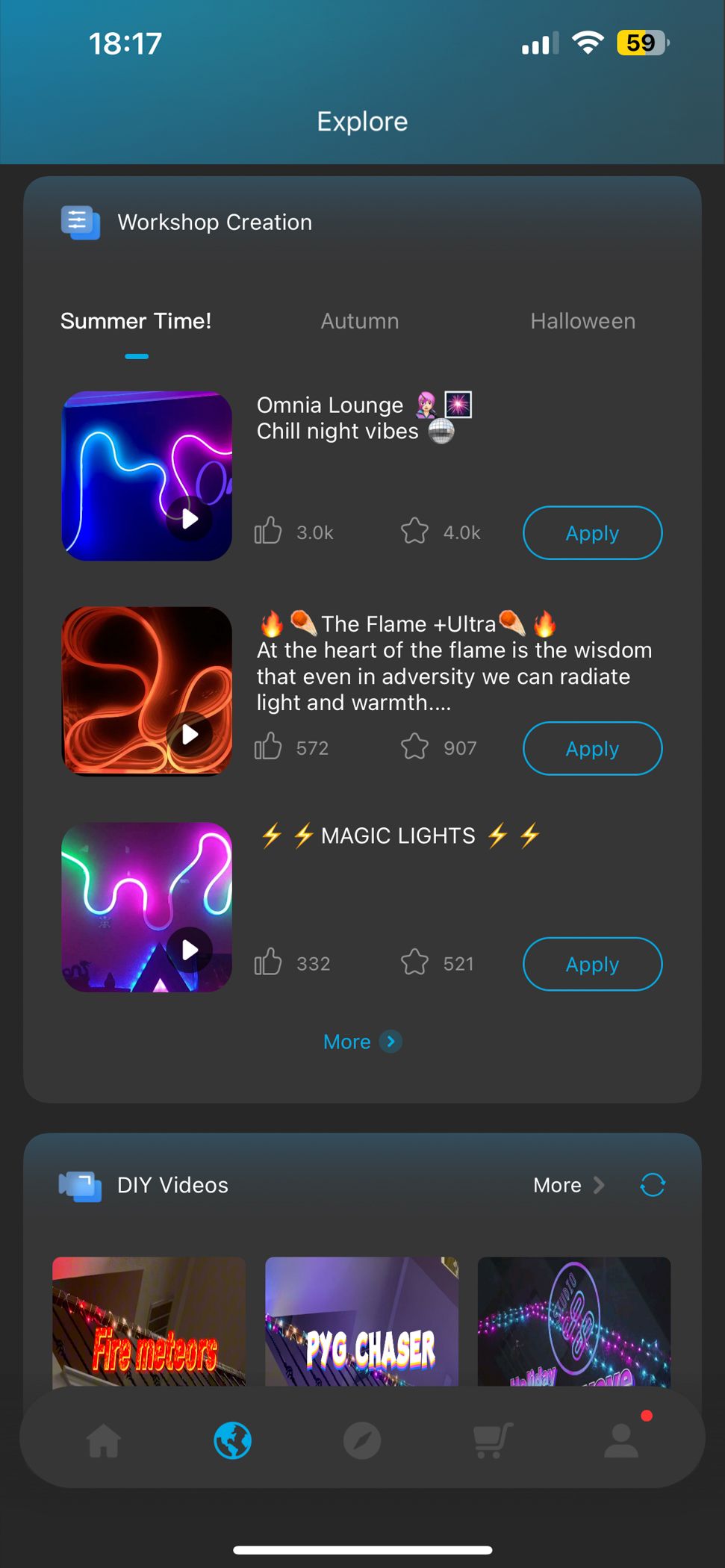Toggle the favorite star on Omnia Lounge

pyautogui.click(x=415, y=532)
